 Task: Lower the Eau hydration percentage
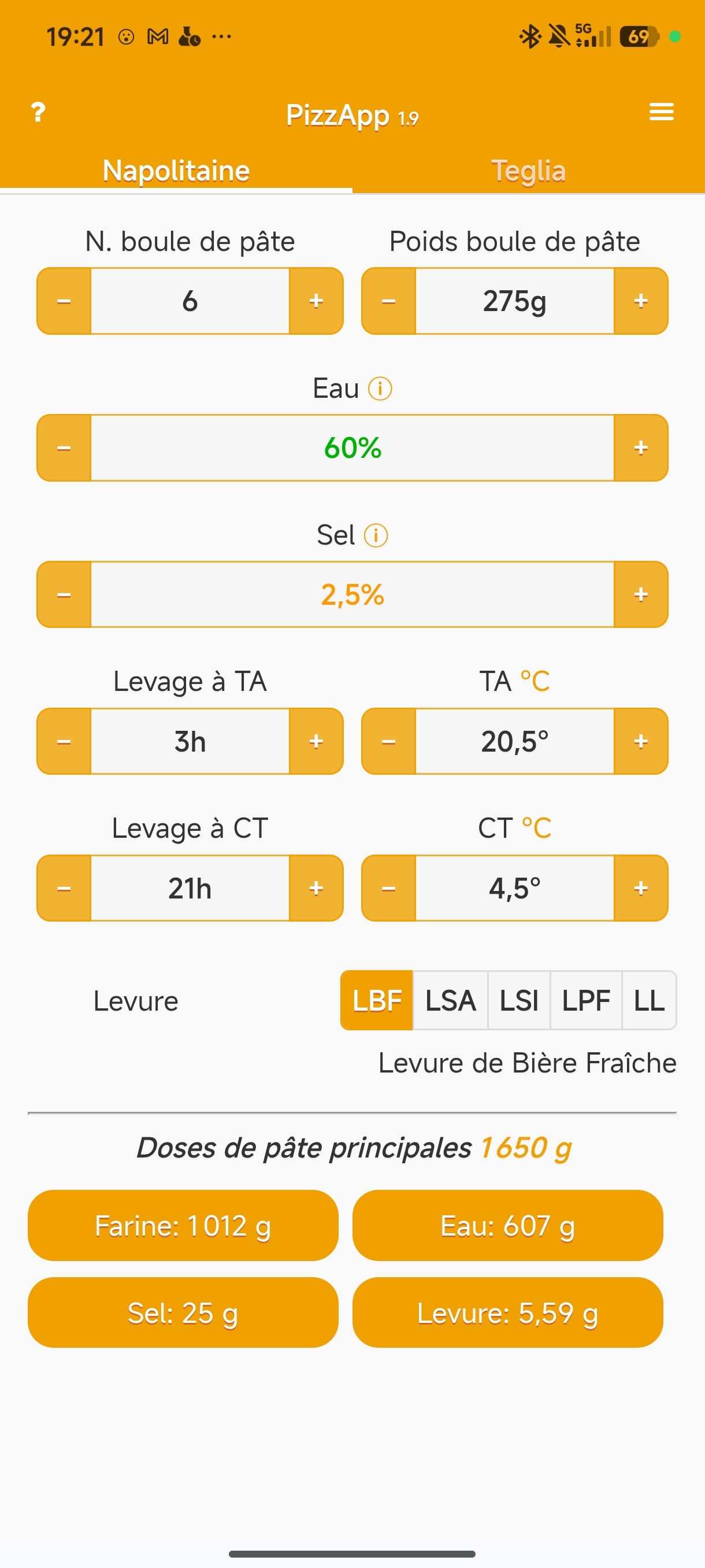[64, 448]
